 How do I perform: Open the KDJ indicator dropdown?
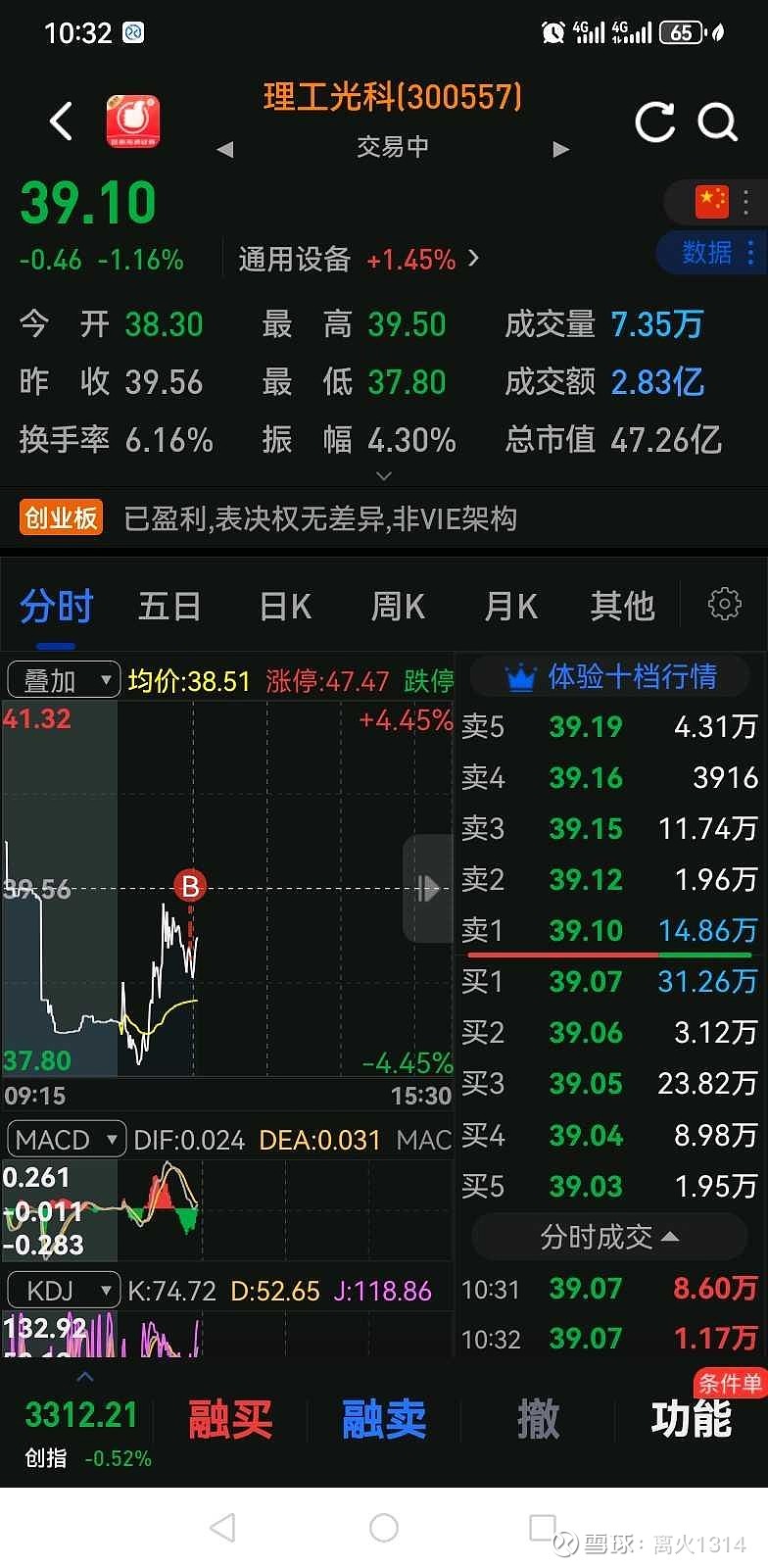[63, 1290]
